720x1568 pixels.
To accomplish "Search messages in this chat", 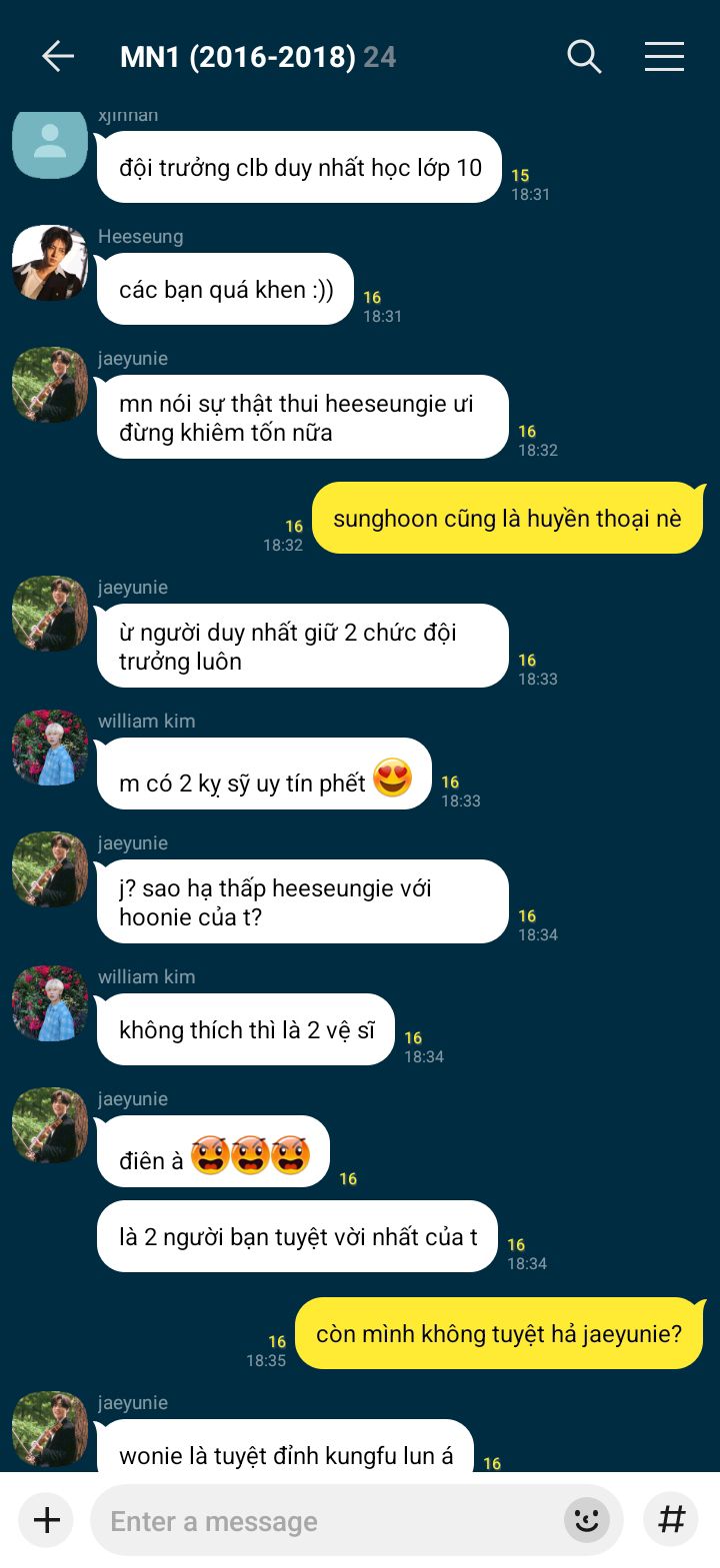I will pos(584,57).
